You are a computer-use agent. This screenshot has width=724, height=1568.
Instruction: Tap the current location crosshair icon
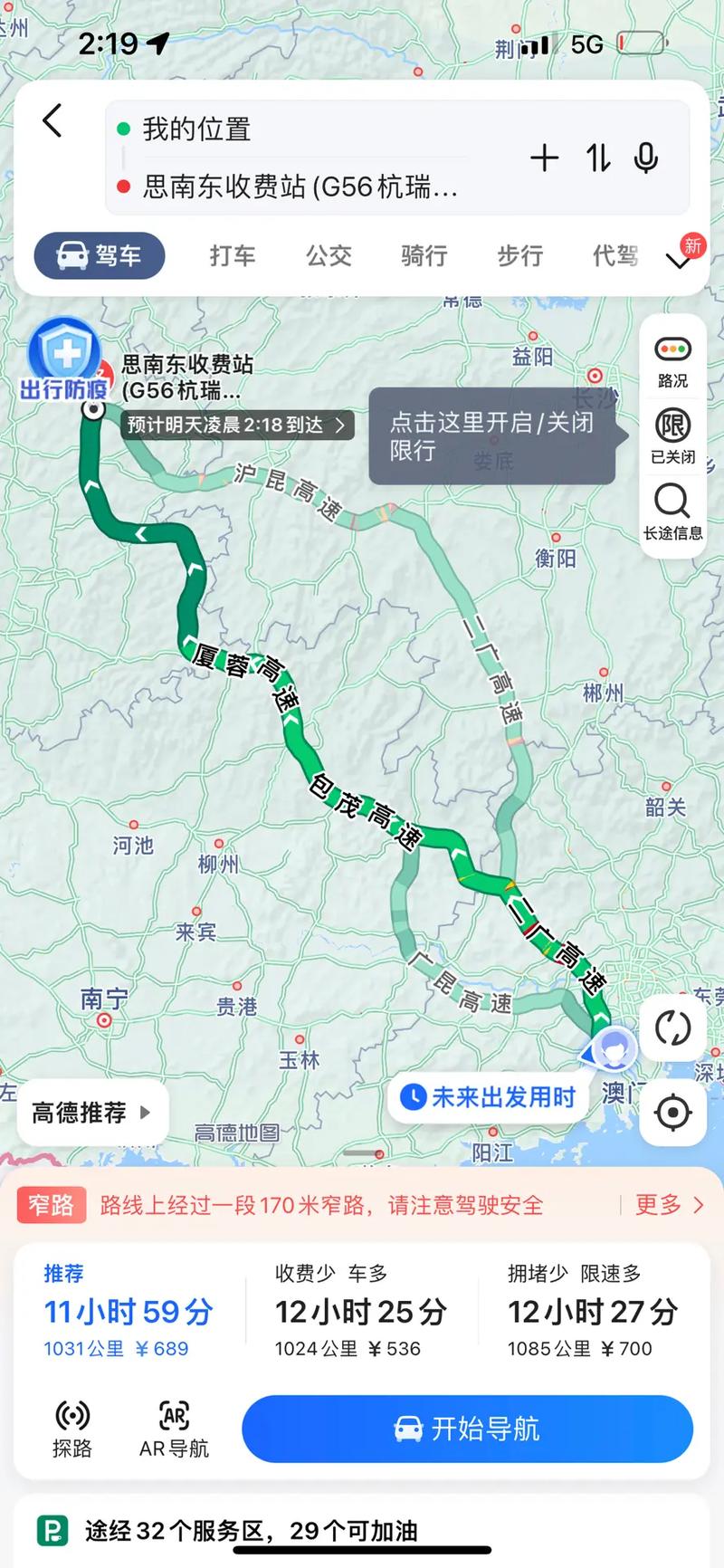[x=672, y=1112]
